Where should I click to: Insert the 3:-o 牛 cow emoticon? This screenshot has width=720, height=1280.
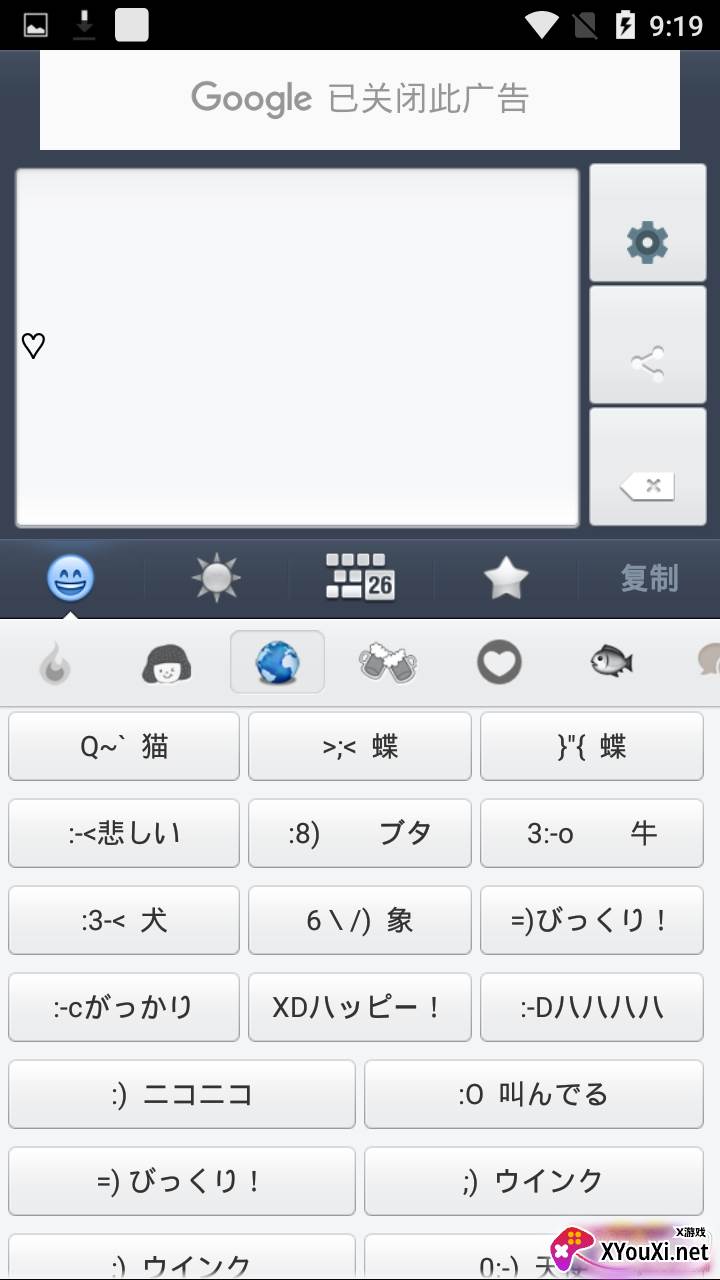point(592,833)
